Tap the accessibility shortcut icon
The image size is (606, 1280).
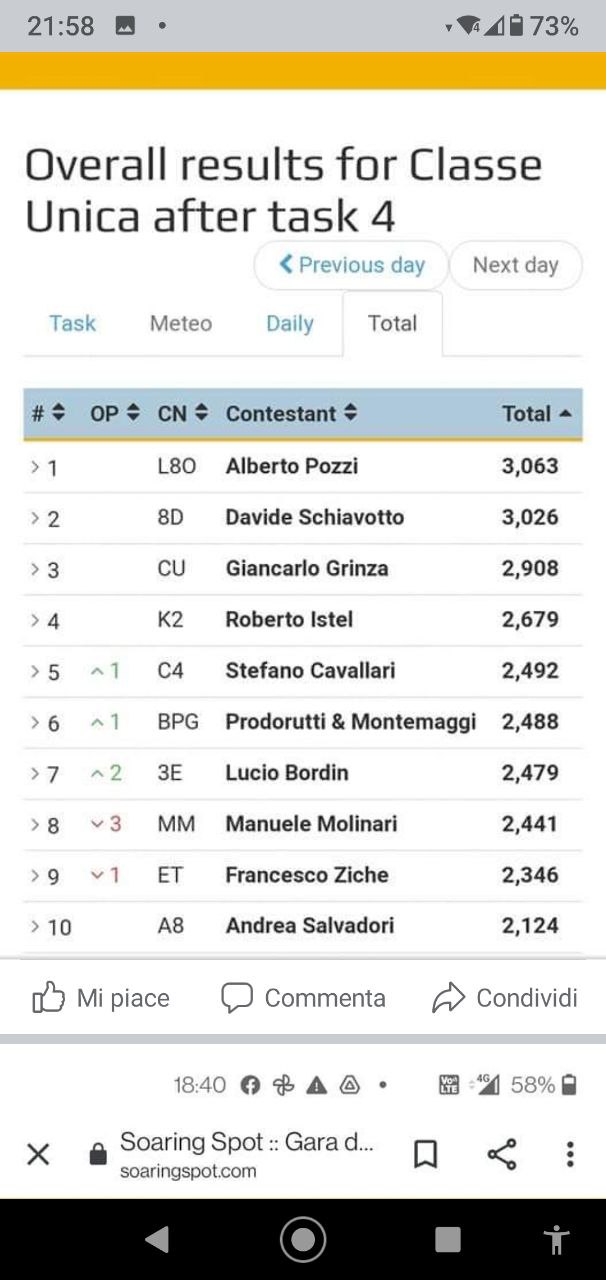tap(556, 1240)
